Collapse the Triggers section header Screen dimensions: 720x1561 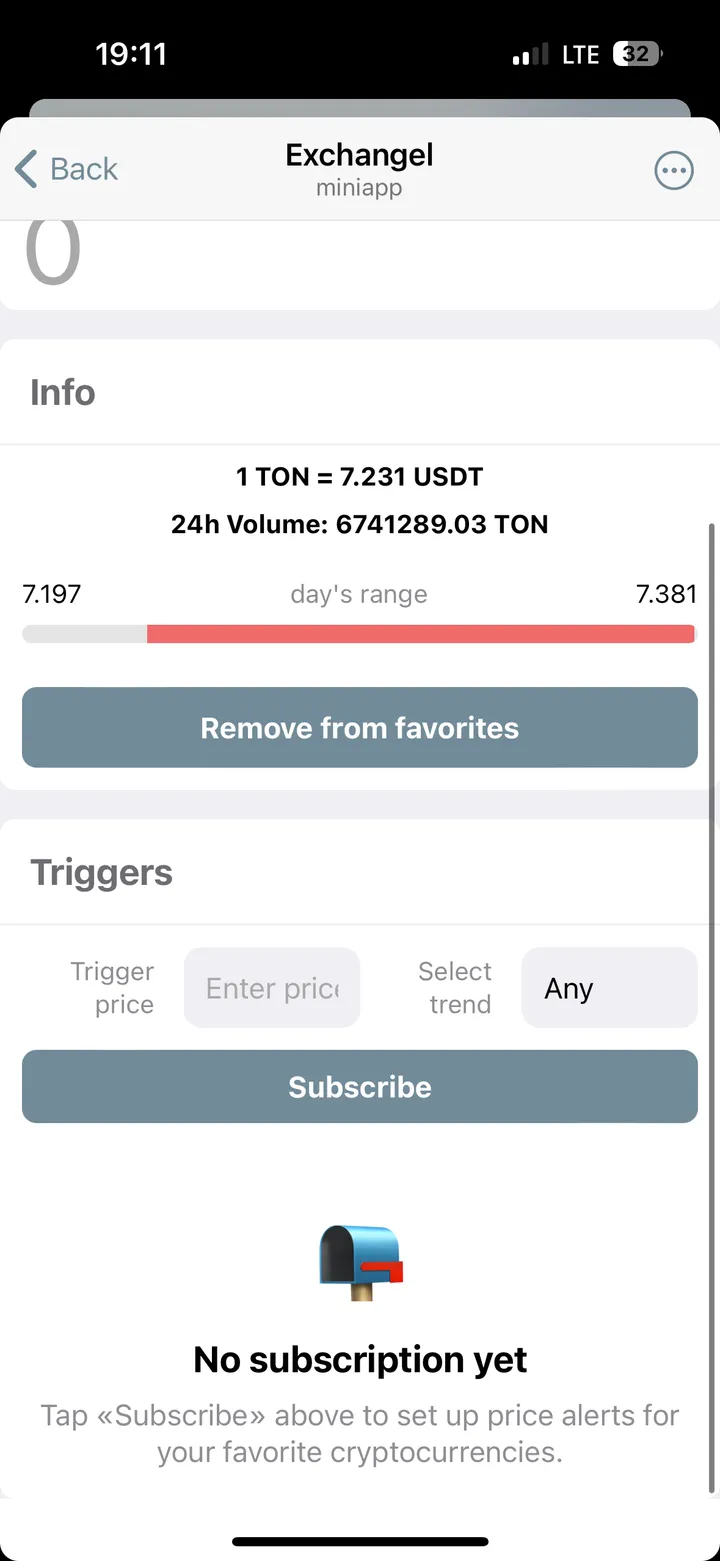pos(101,872)
